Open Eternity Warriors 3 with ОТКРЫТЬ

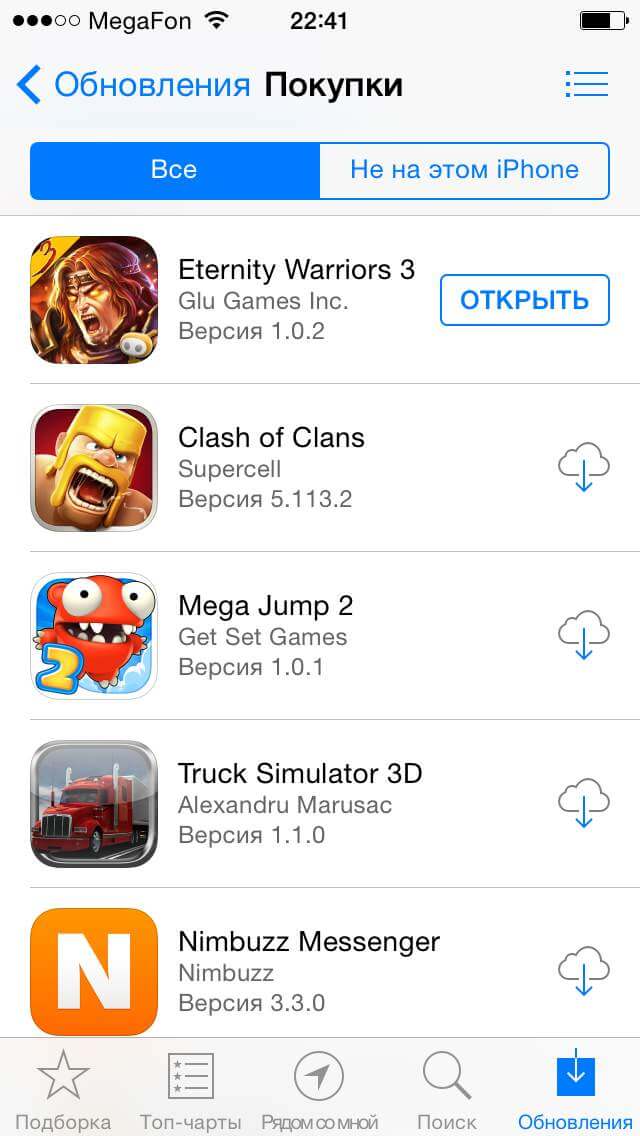point(524,300)
